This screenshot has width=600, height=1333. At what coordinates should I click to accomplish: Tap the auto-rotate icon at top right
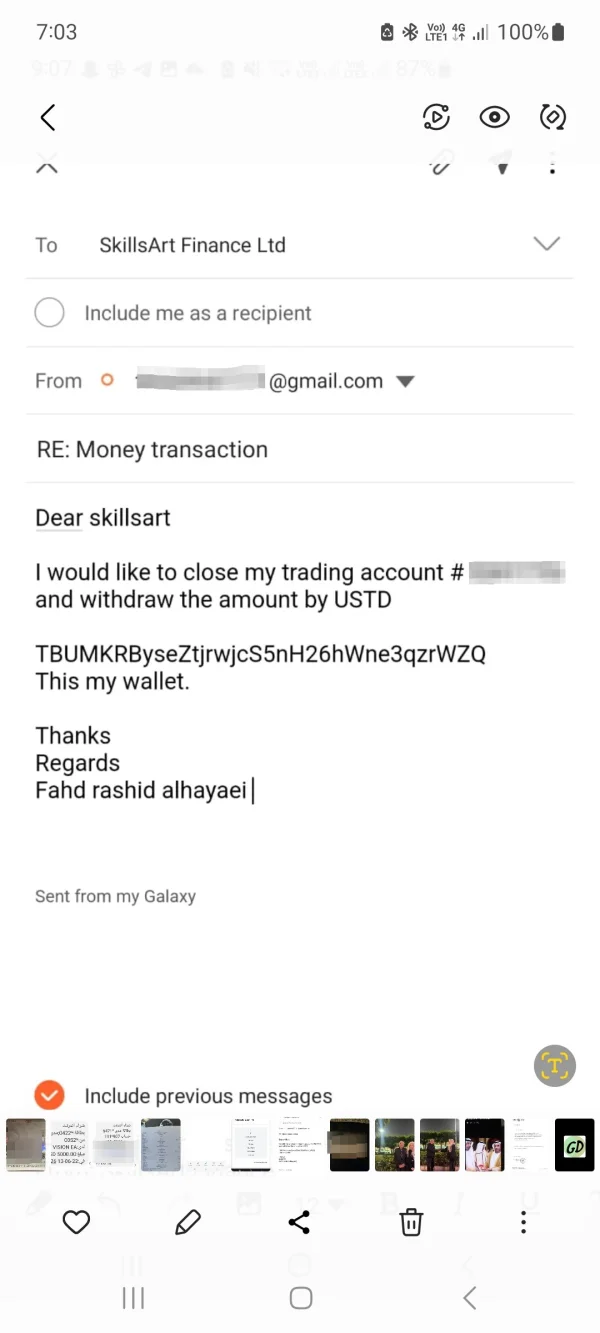tap(552, 117)
